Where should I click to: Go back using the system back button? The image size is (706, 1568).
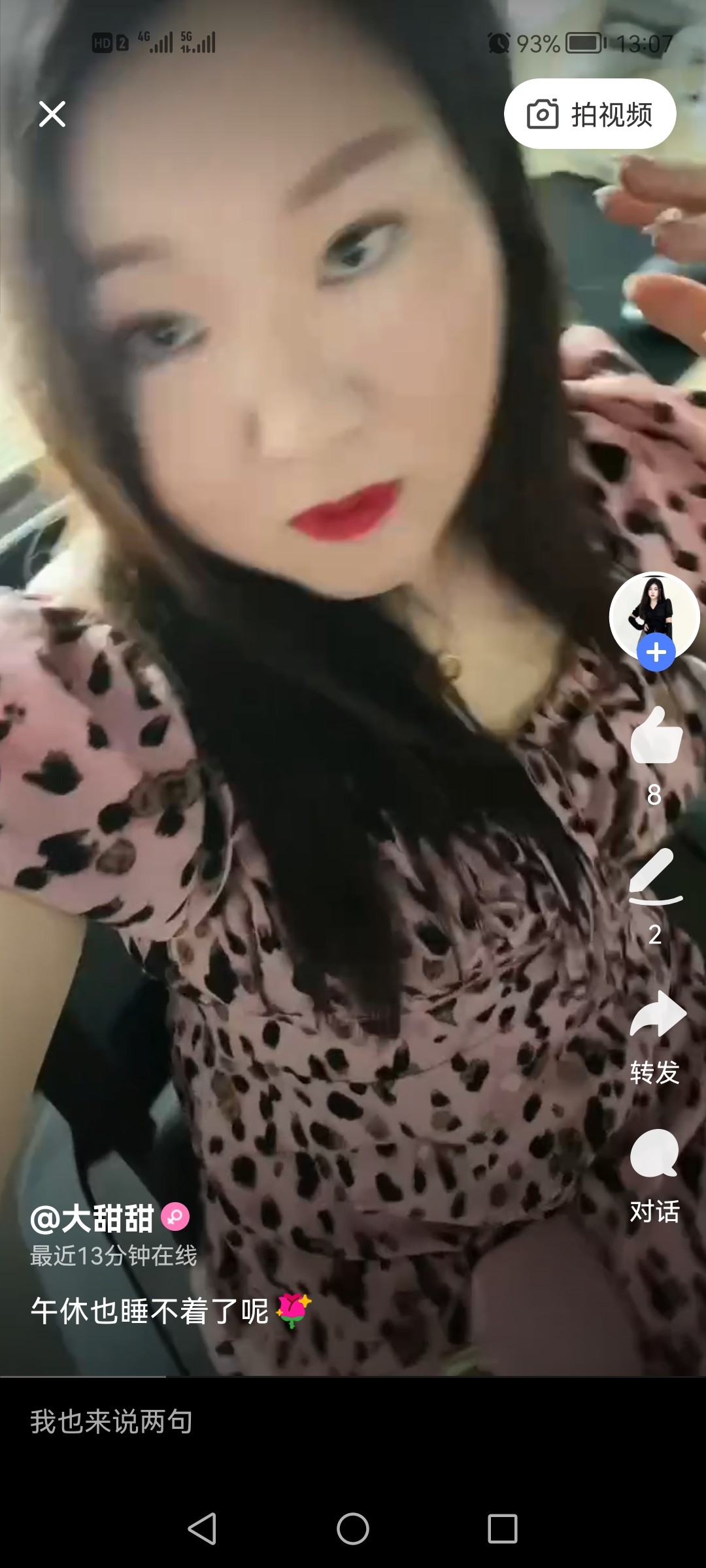coord(202,1529)
